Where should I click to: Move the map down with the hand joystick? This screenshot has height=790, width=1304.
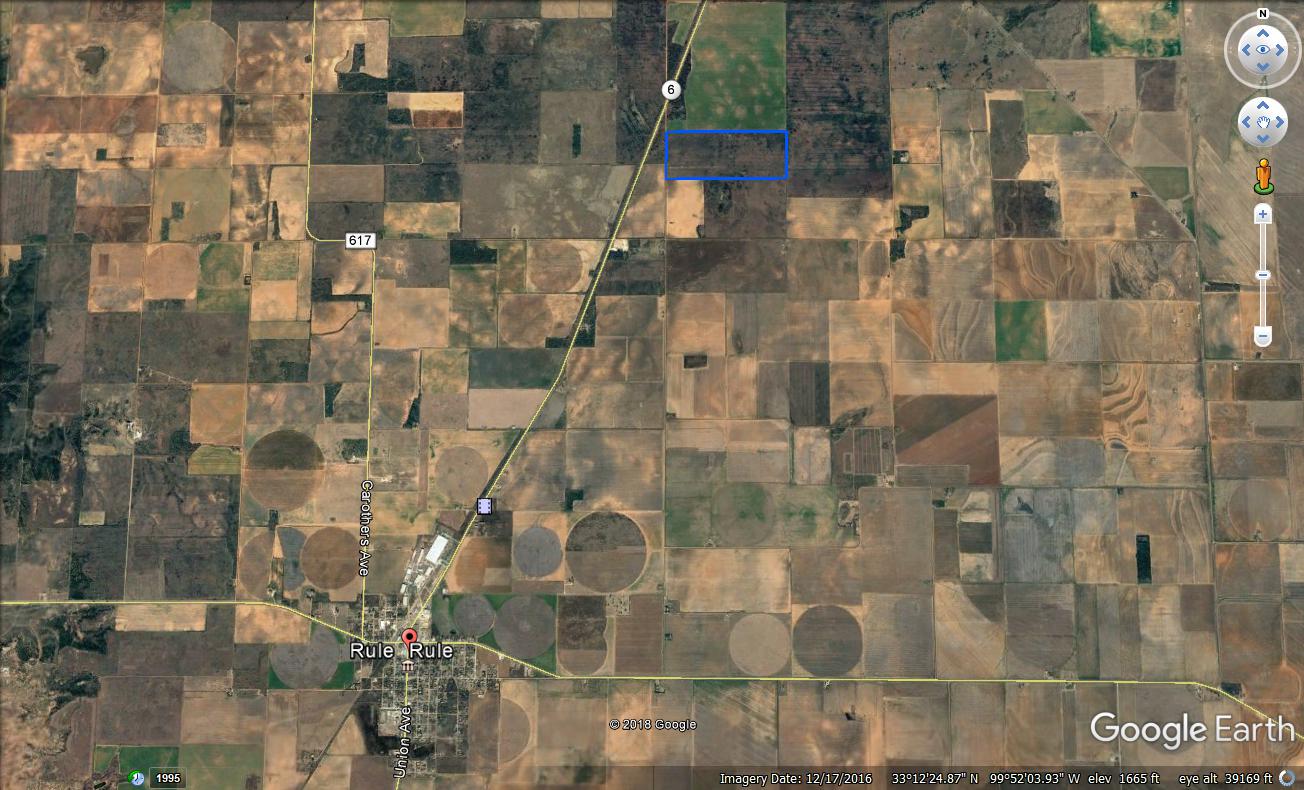click(1262, 139)
